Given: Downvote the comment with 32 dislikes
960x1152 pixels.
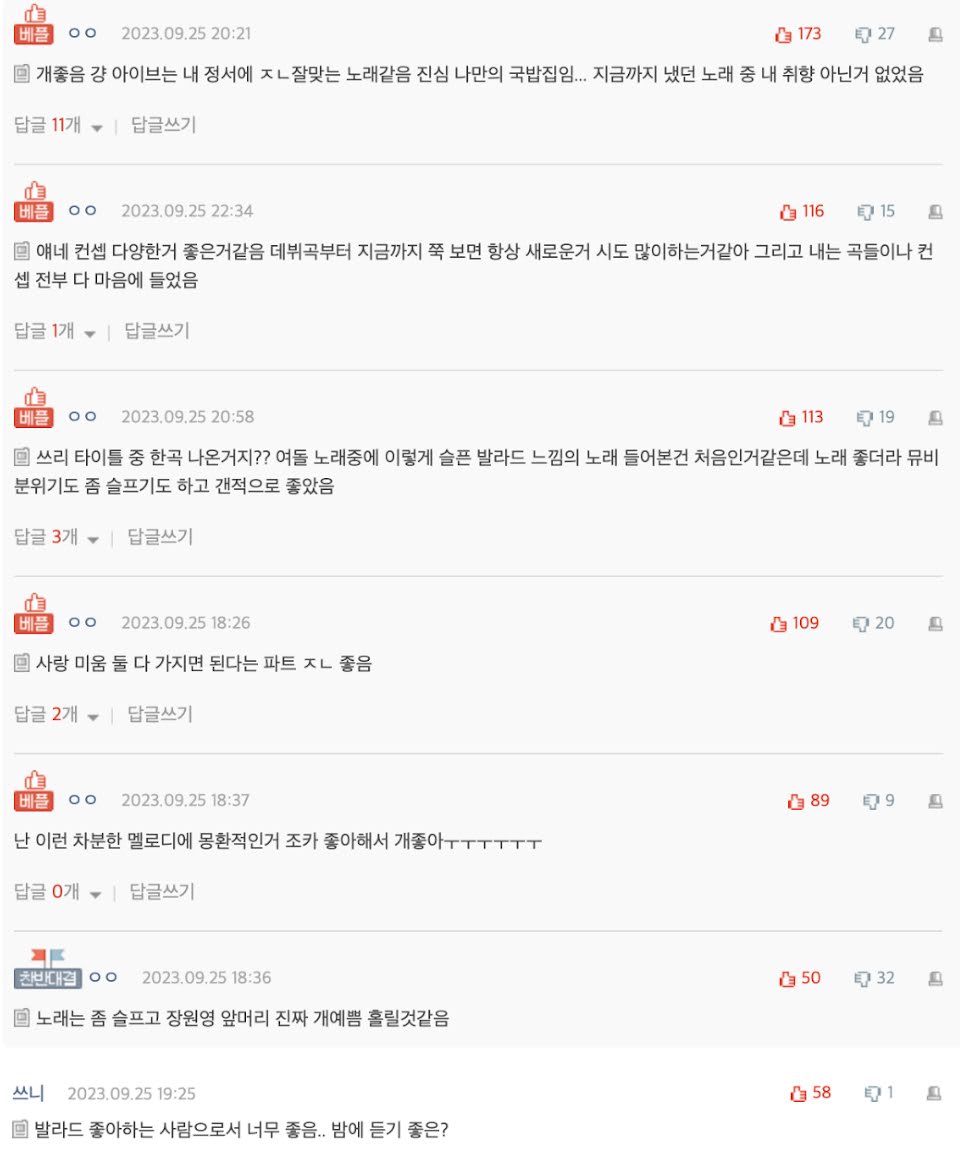Looking at the screenshot, I should 874,979.
